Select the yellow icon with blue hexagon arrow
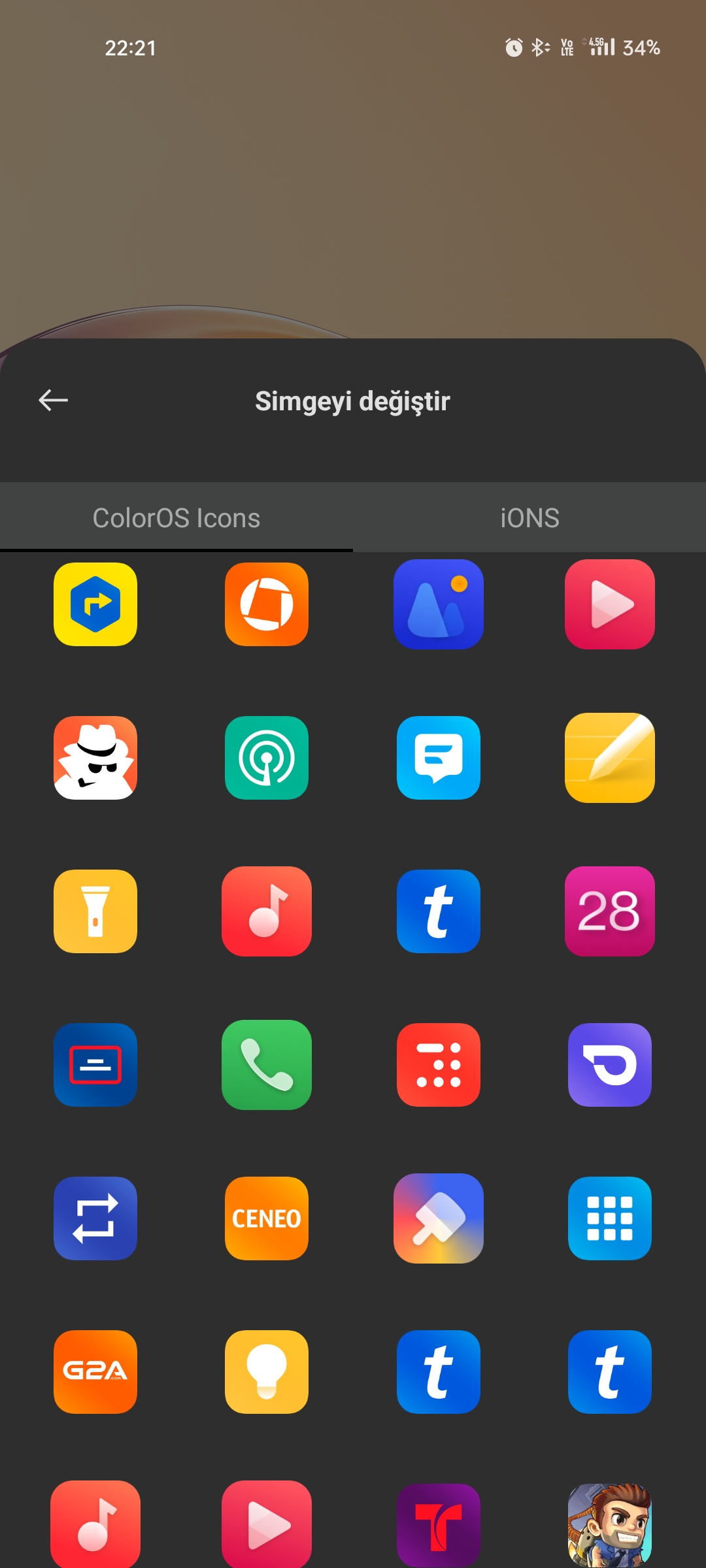This screenshot has width=706, height=1568. (x=95, y=604)
